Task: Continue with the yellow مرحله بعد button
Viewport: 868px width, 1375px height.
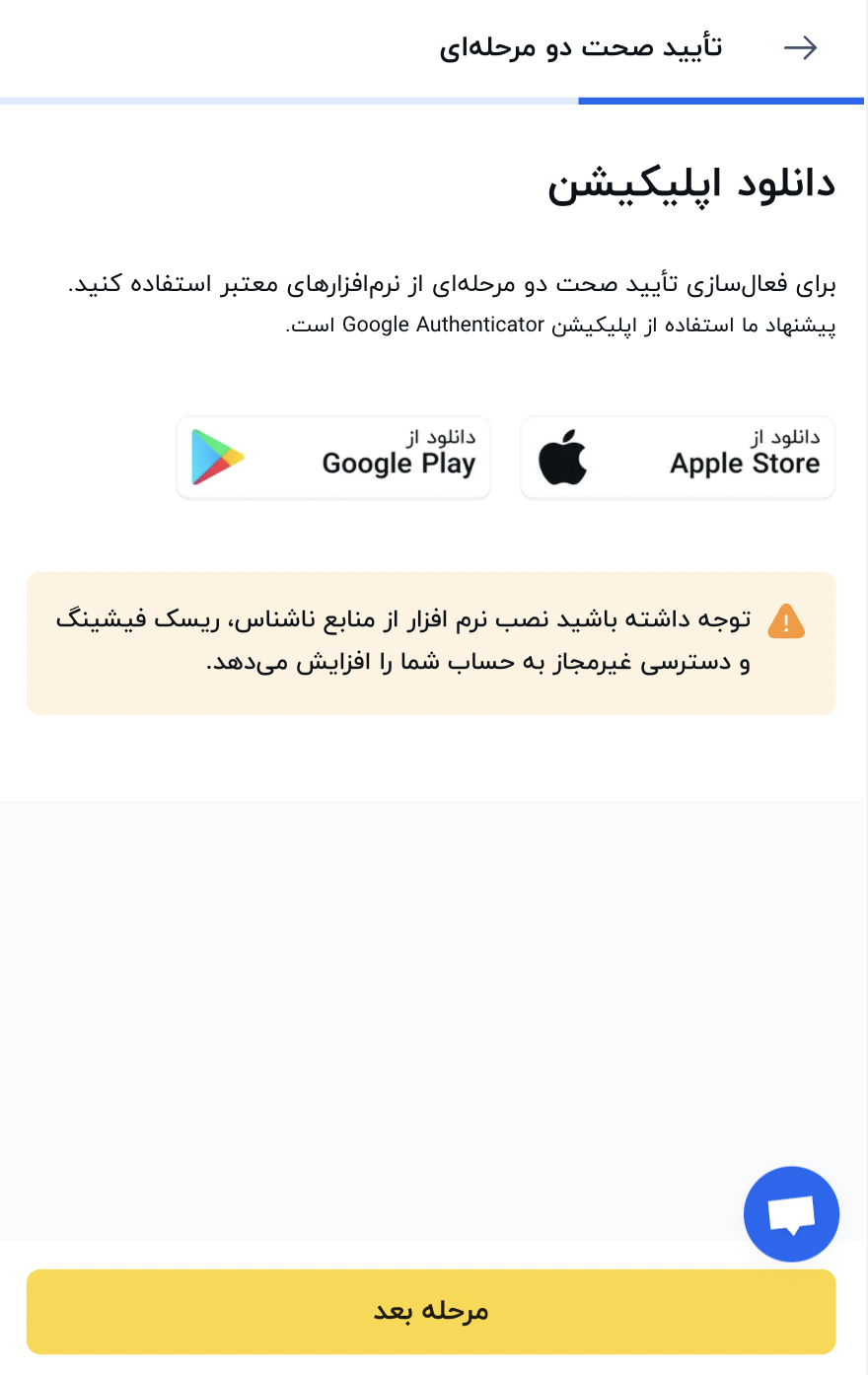Action: 431,1311
